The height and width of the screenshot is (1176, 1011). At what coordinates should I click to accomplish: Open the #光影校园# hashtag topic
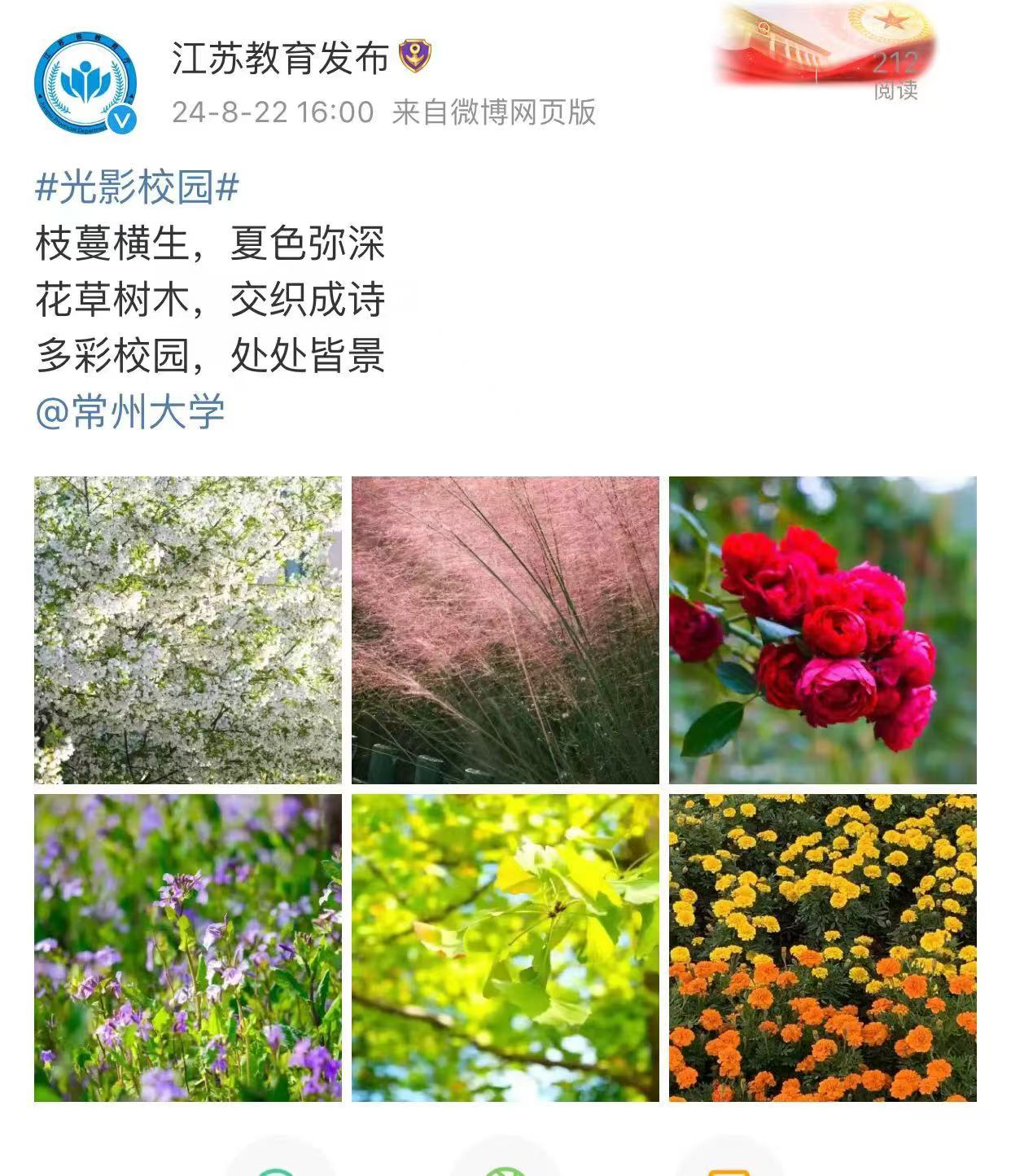pos(137,187)
